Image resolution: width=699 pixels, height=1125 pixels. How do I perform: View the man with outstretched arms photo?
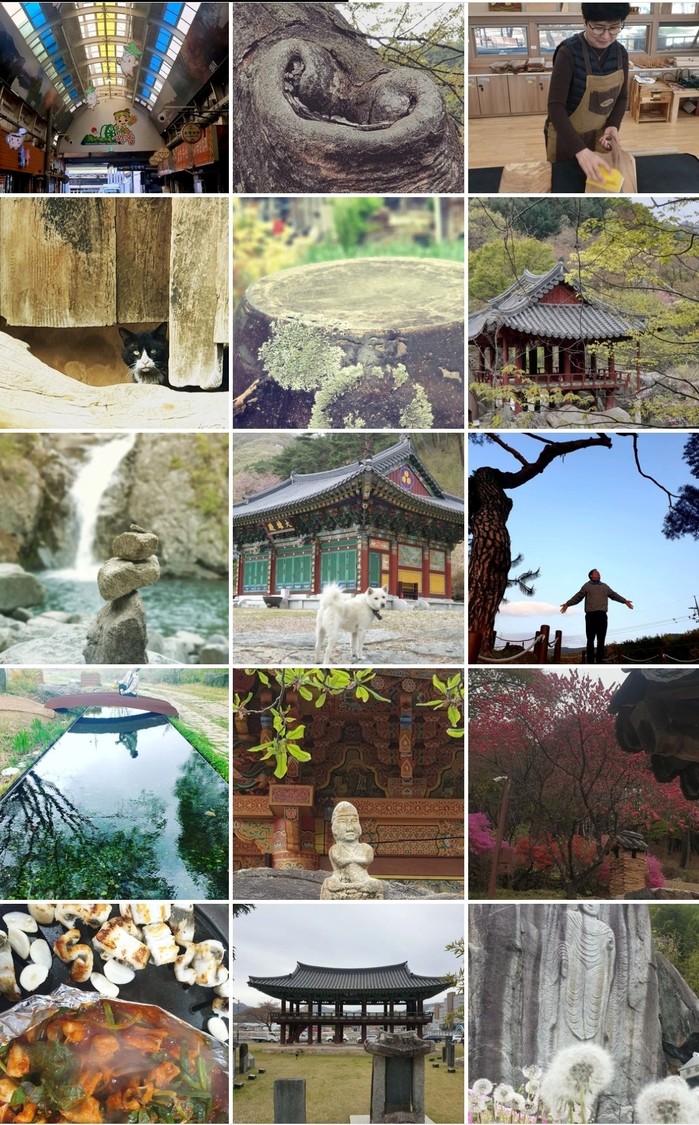pos(583,548)
